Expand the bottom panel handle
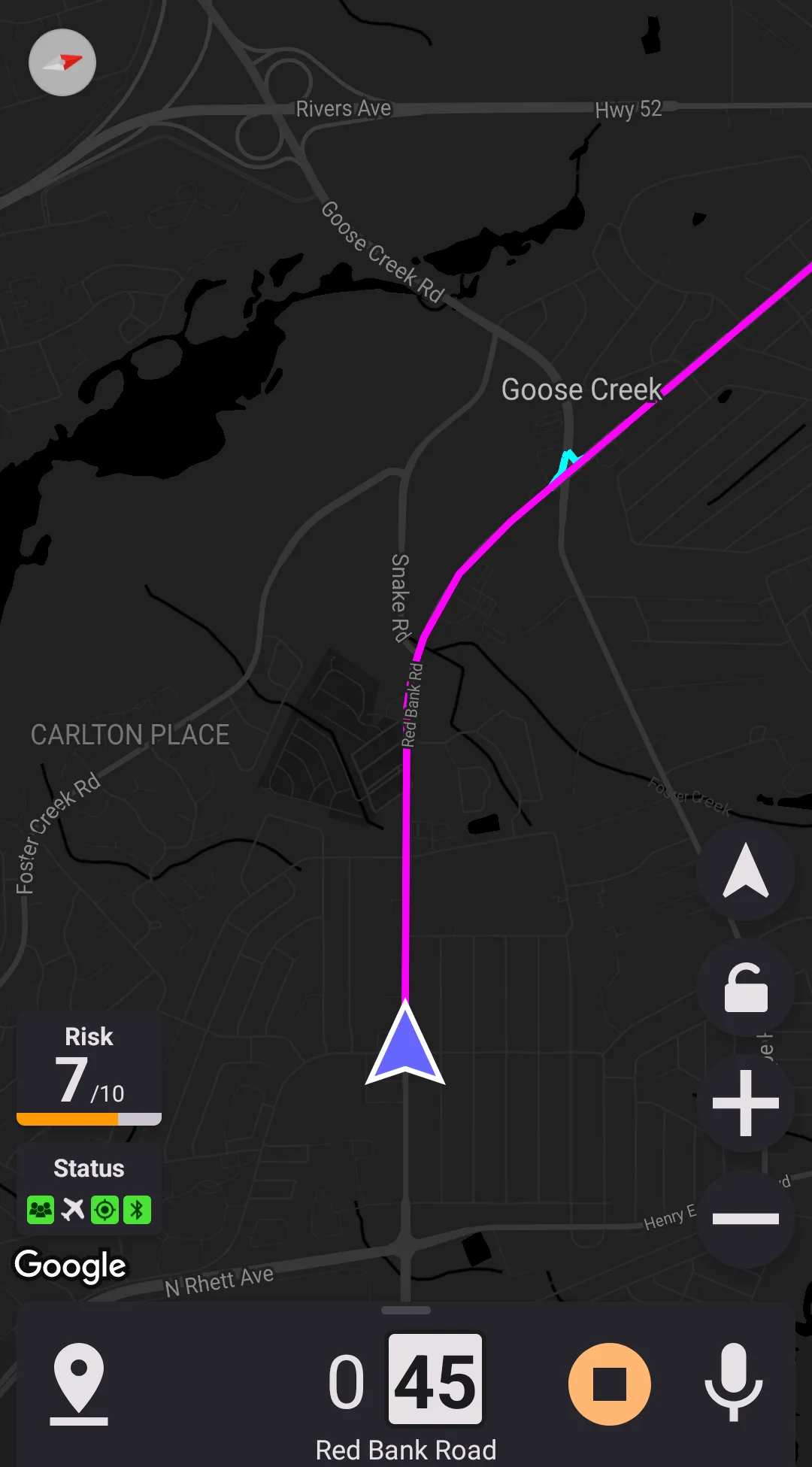Screen dimensions: 812x1467 (406, 1310)
